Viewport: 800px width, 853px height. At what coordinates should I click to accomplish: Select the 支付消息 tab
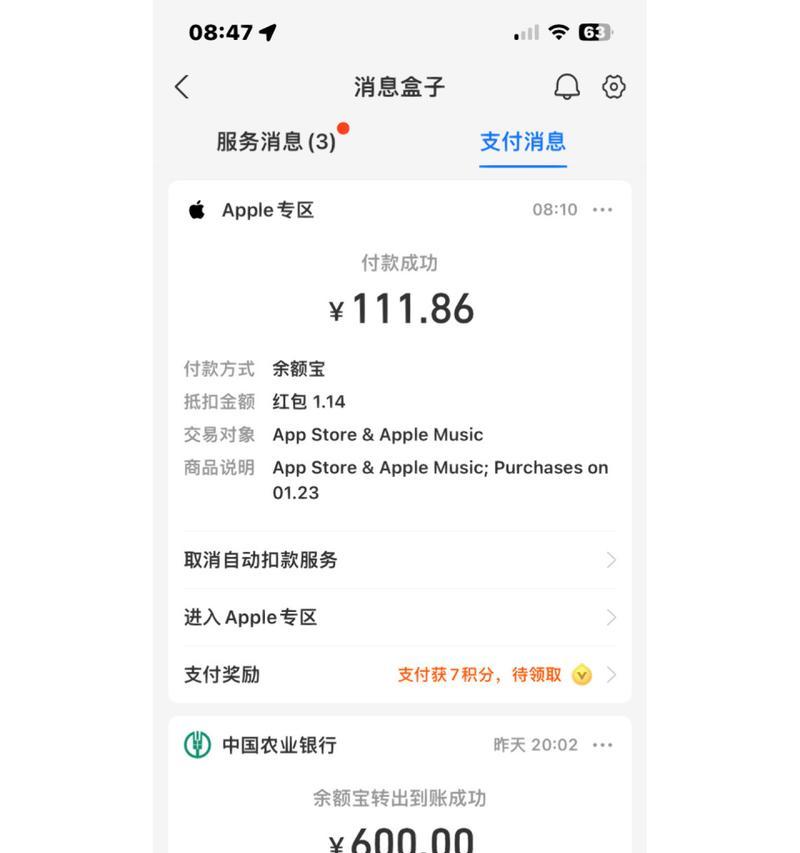tap(523, 142)
